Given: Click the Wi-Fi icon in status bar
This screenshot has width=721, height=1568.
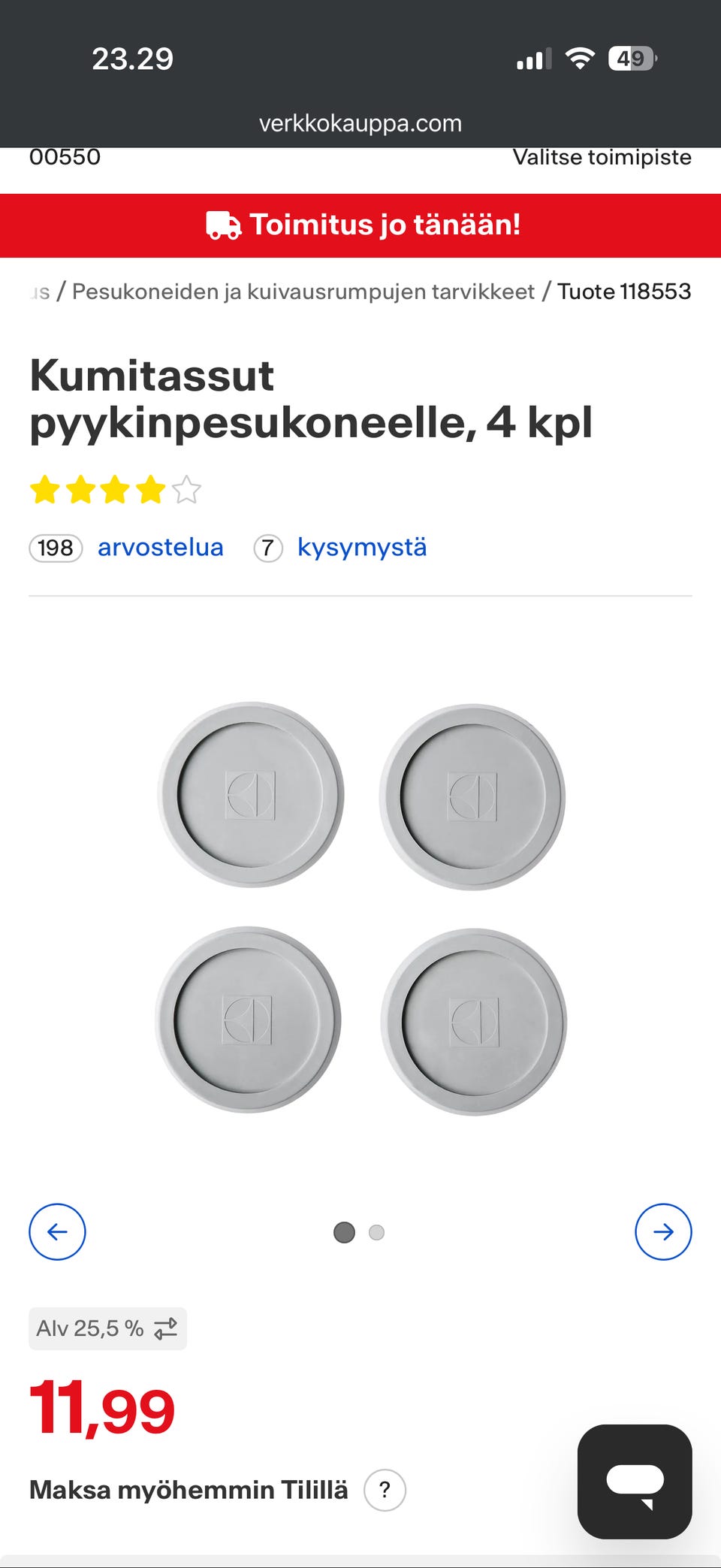Looking at the screenshot, I should (x=582, y=56).
